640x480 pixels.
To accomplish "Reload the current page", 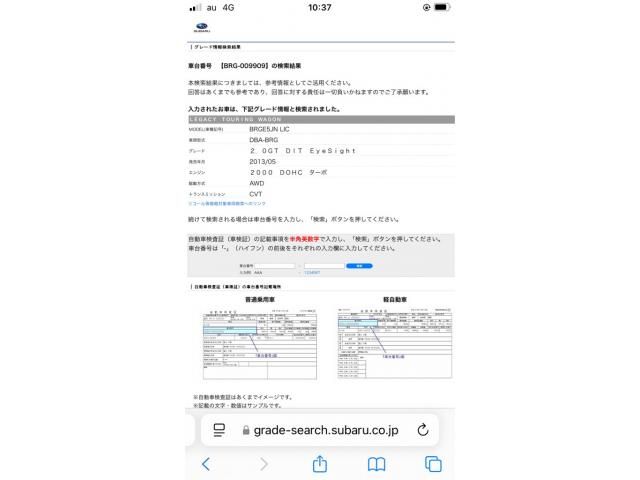I will point(422,429).
